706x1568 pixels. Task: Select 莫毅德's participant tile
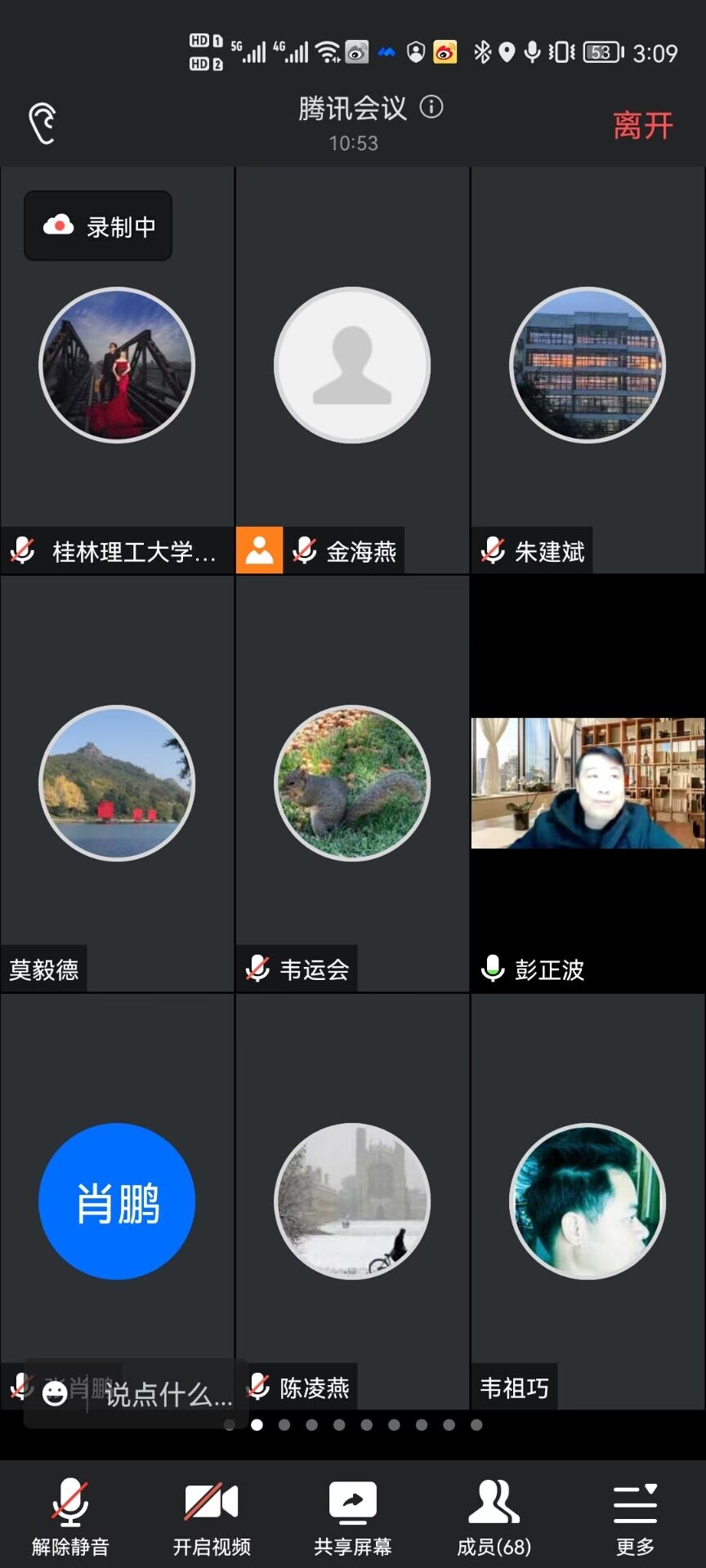(x=117, y=783)
